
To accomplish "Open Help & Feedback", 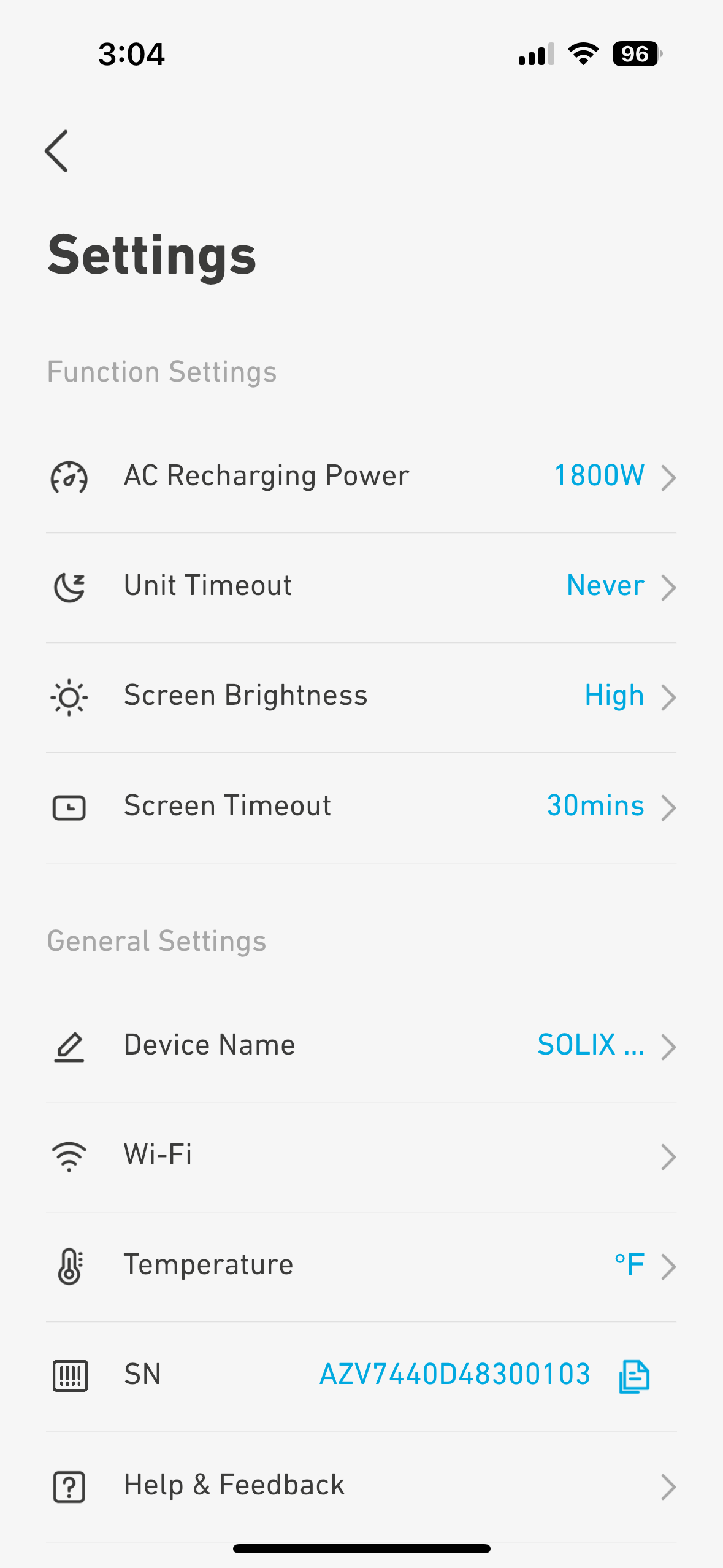I will point(361,1486).
